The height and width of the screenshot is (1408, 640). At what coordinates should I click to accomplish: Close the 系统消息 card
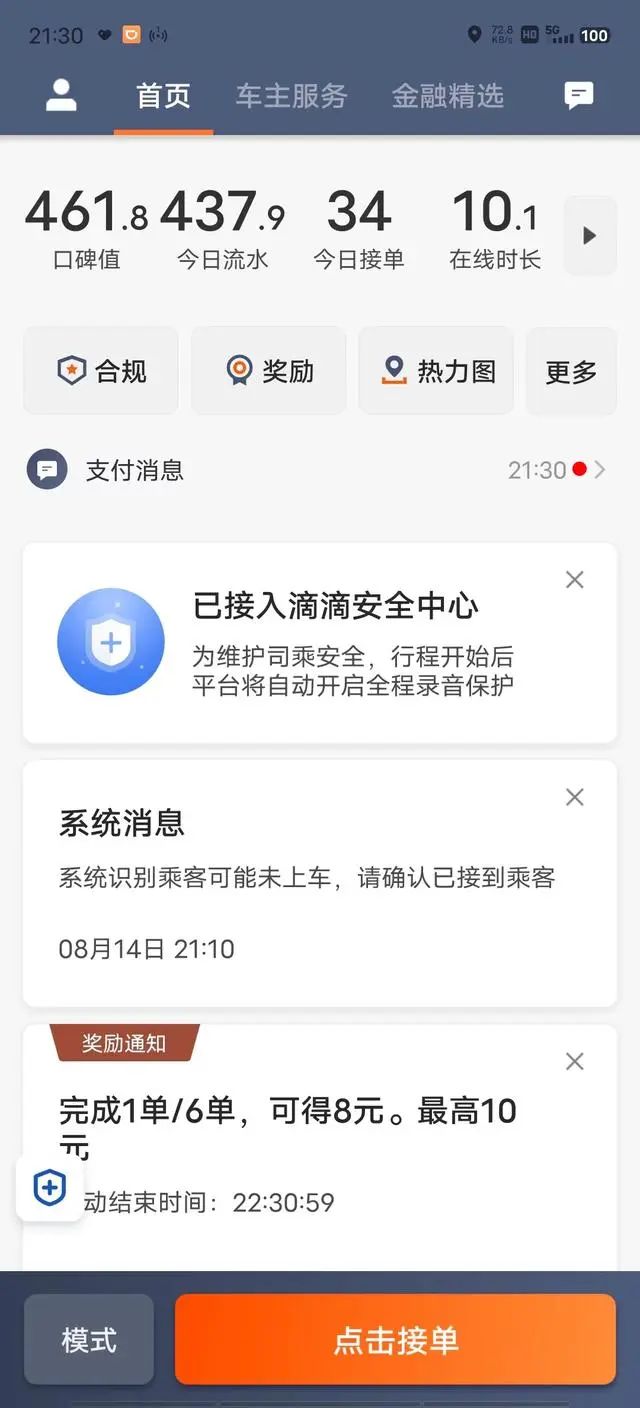coord(575,797)
